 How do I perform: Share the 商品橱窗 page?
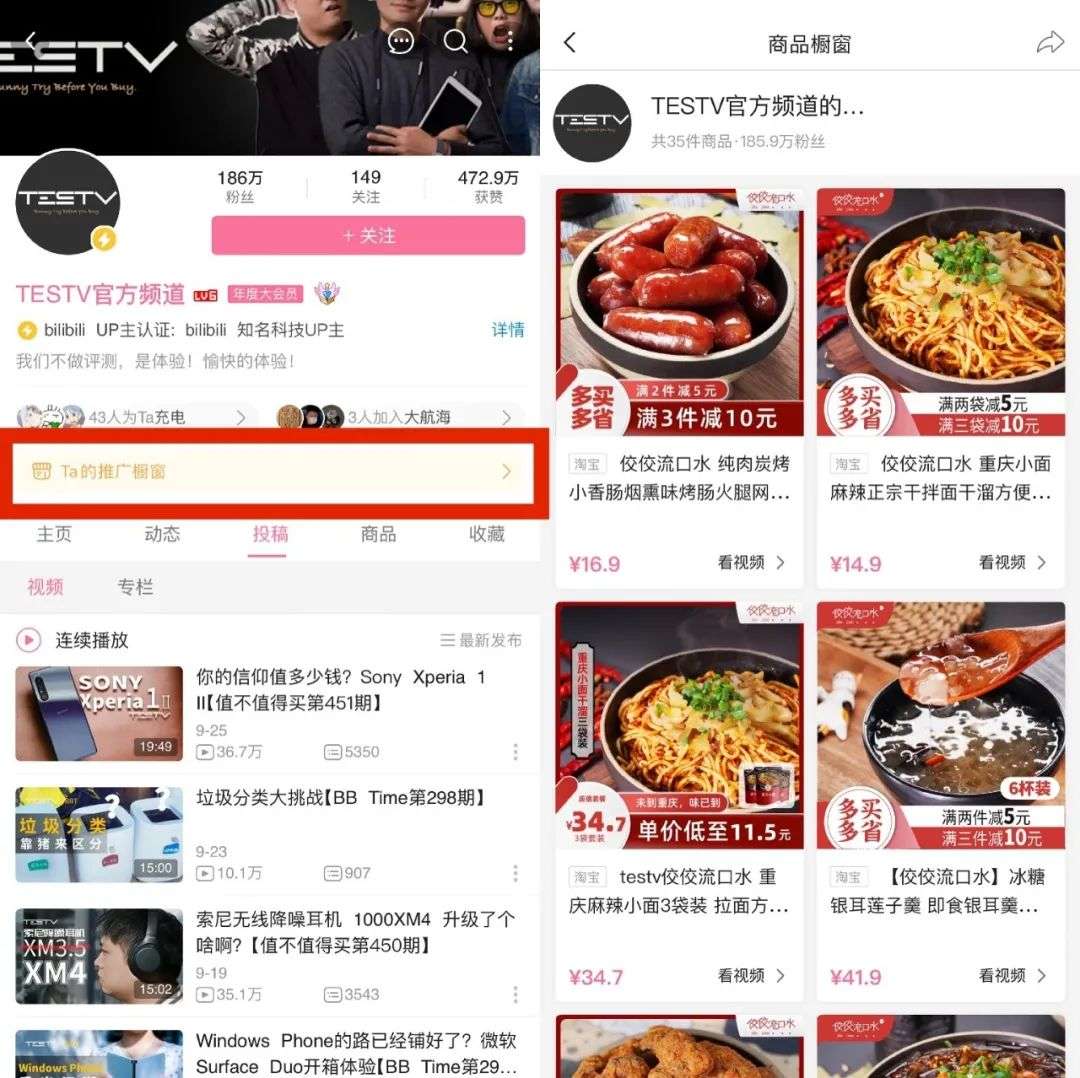tap(1050, 42)
